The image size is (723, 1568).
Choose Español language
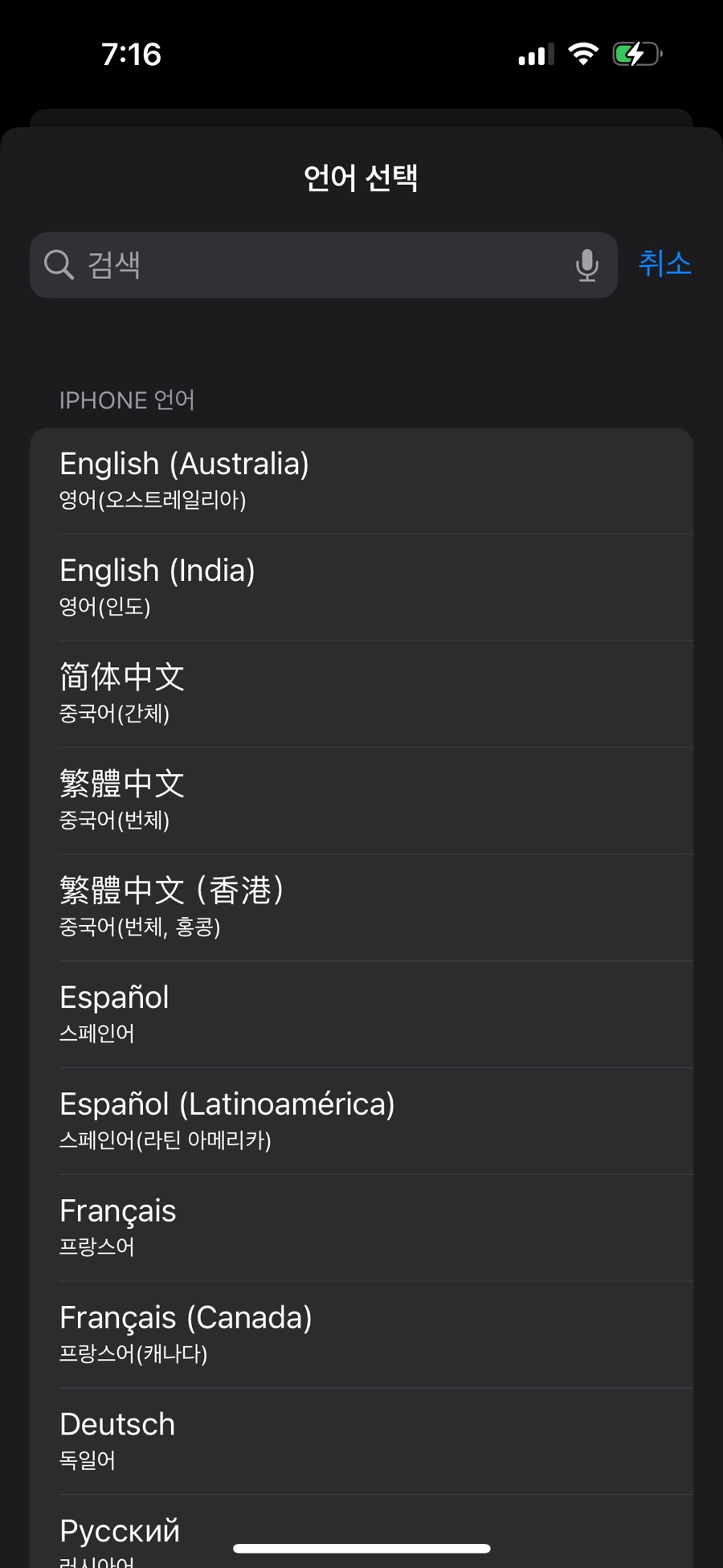361,1014
